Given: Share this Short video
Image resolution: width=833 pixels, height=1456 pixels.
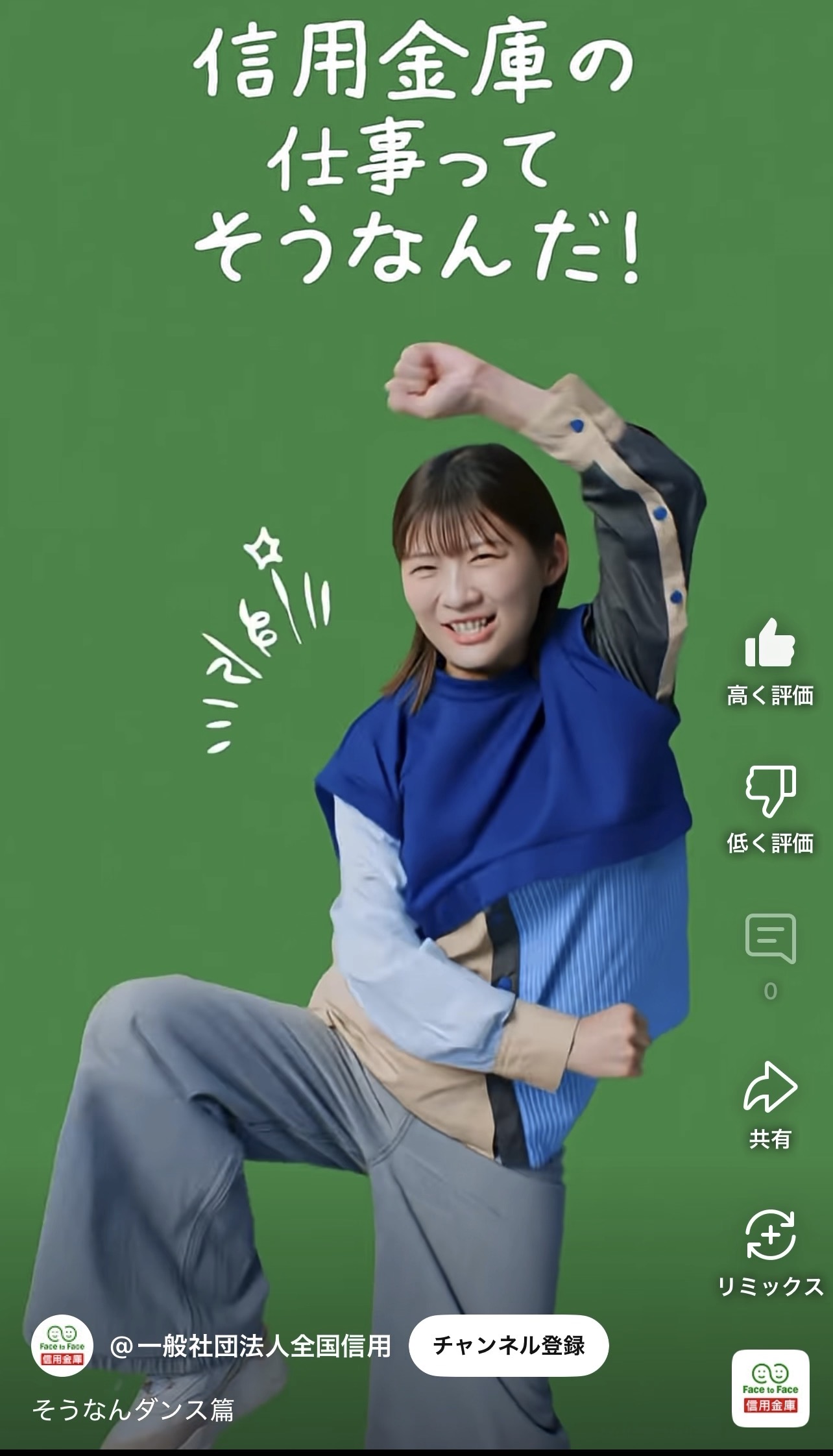Looking at the screenshot, I should 770,1087.
